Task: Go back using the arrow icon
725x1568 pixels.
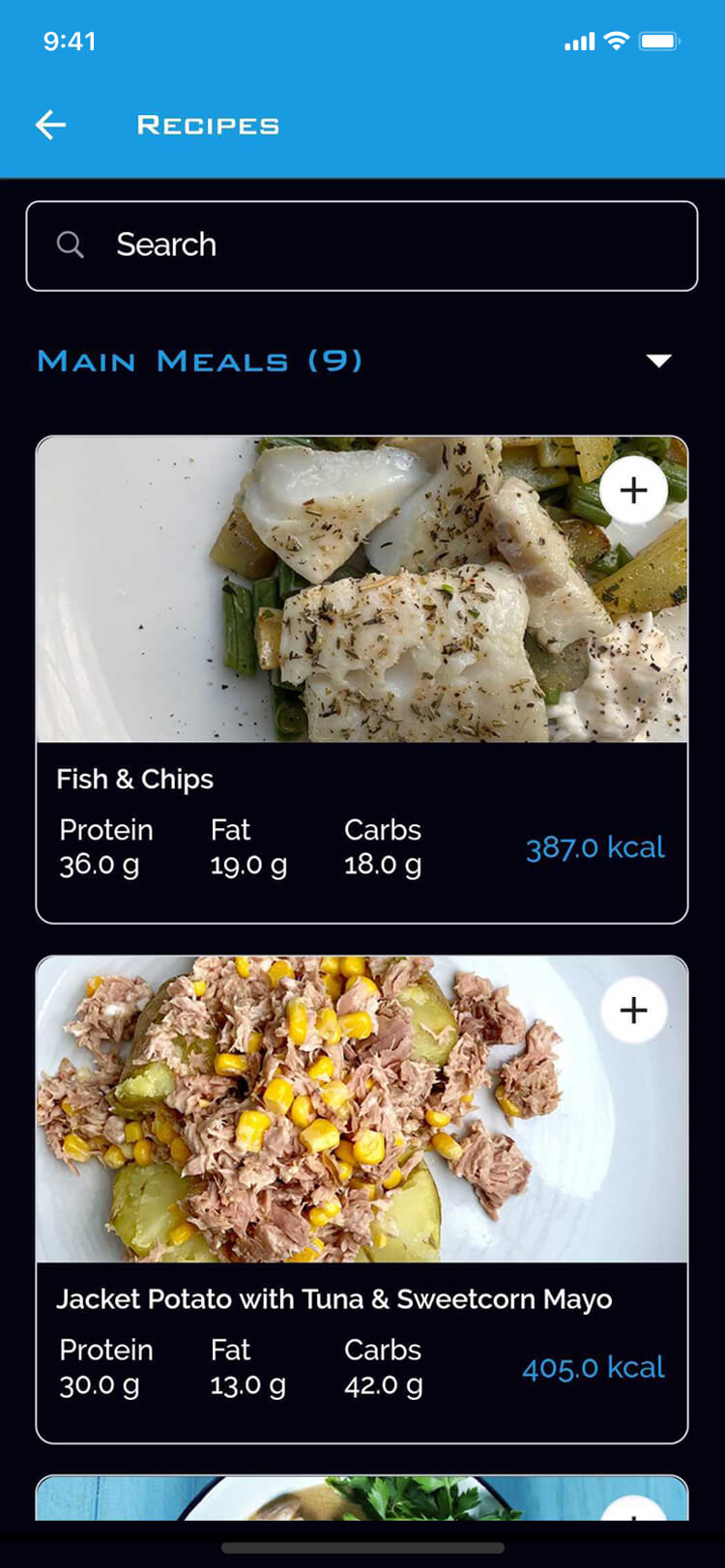Action: [x=51, y=125]
